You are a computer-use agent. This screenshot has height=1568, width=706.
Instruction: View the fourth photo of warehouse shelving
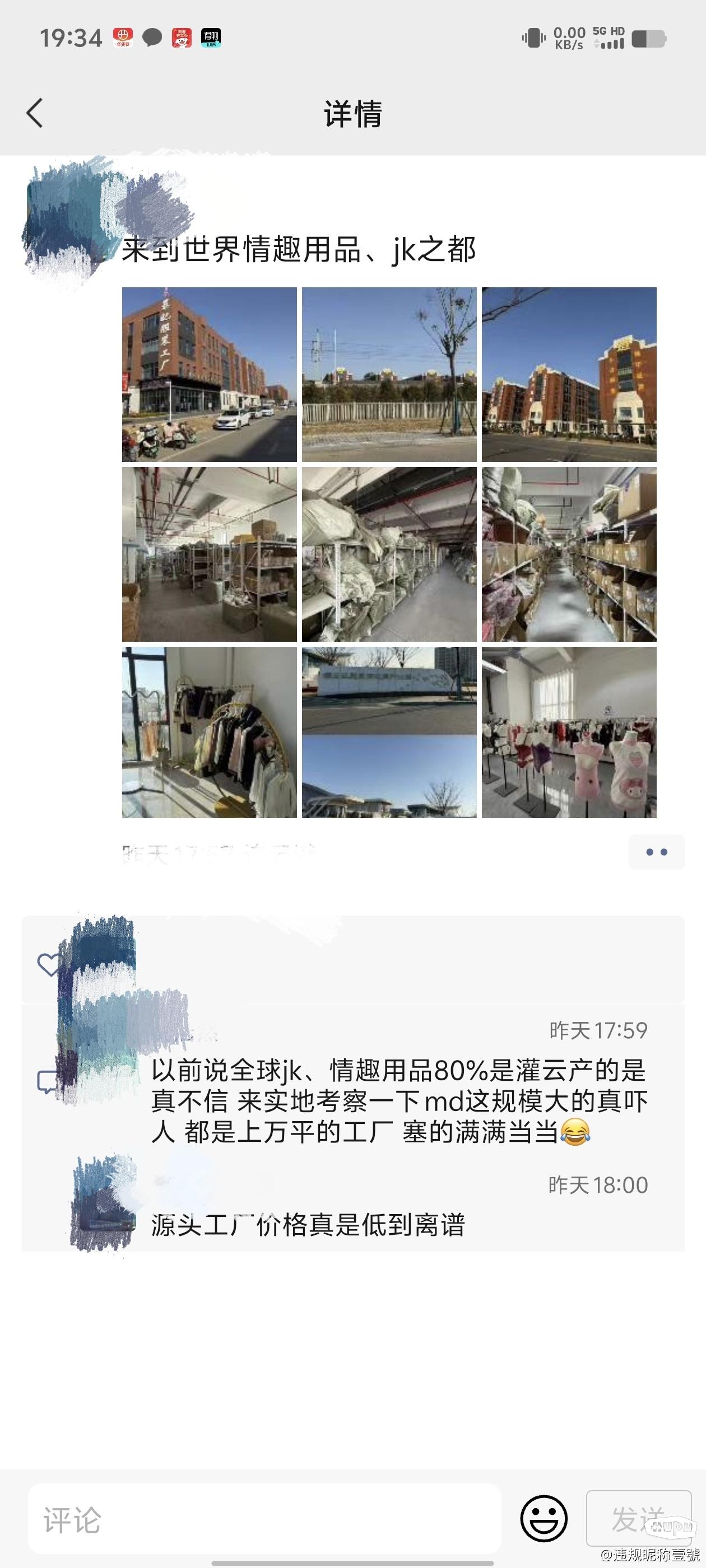point(210,554)
